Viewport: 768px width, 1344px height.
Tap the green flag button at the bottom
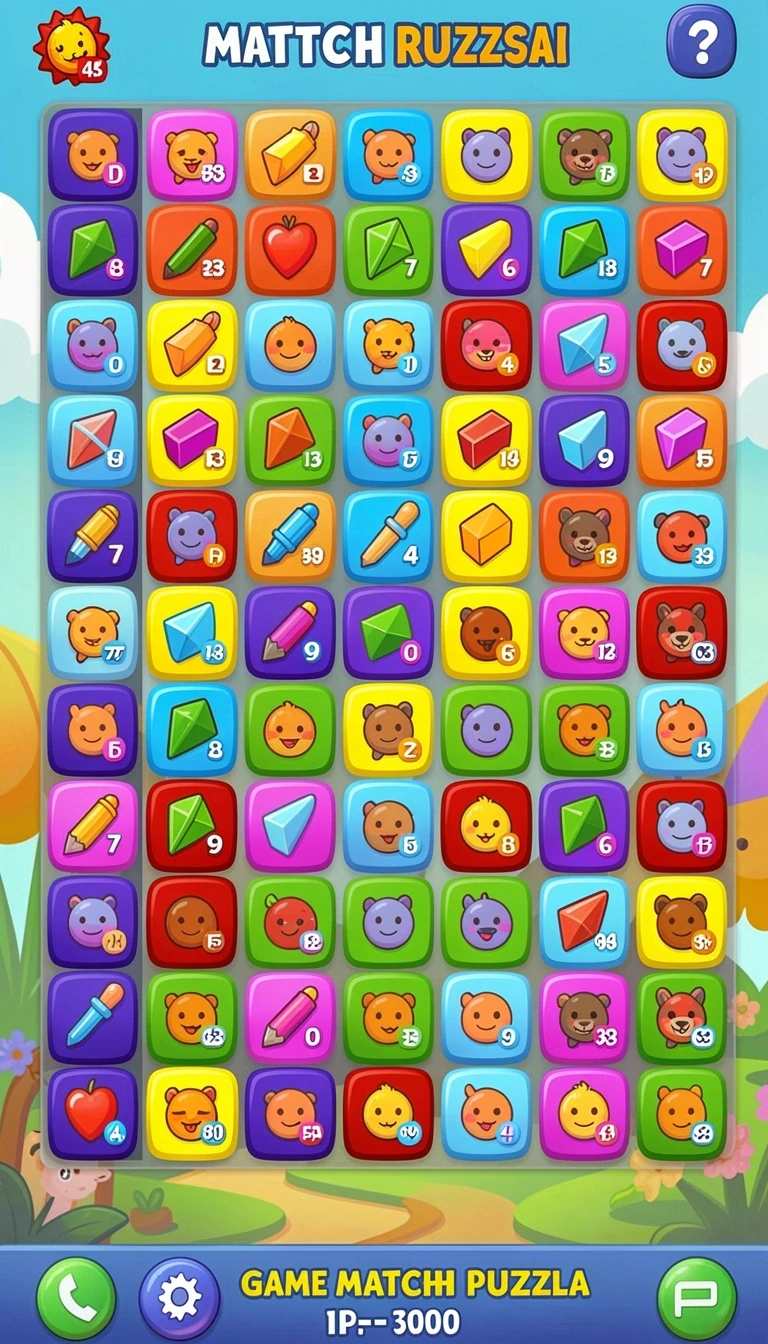pos(697,1298)
